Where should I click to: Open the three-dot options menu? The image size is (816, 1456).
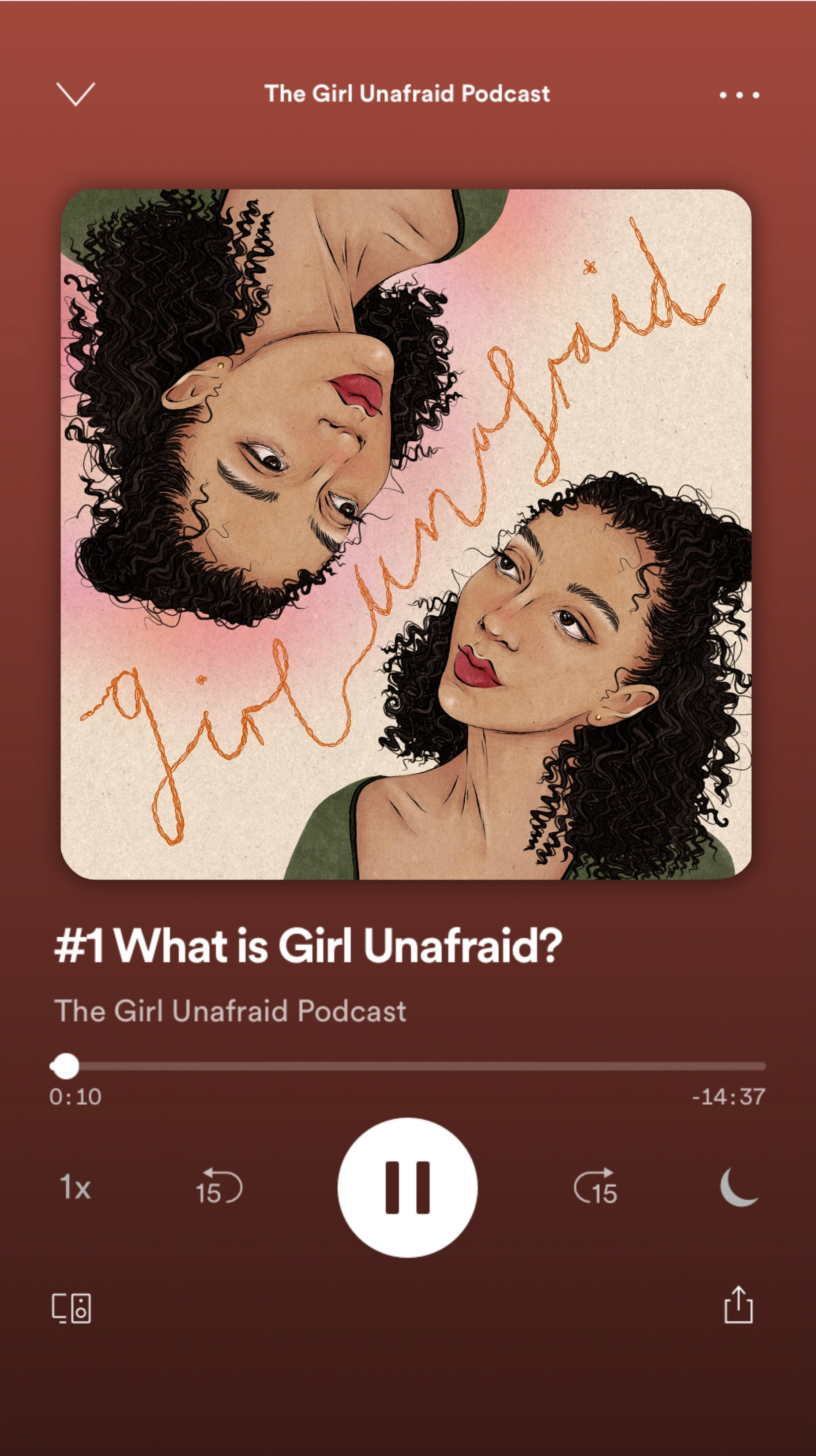(739, 95)
